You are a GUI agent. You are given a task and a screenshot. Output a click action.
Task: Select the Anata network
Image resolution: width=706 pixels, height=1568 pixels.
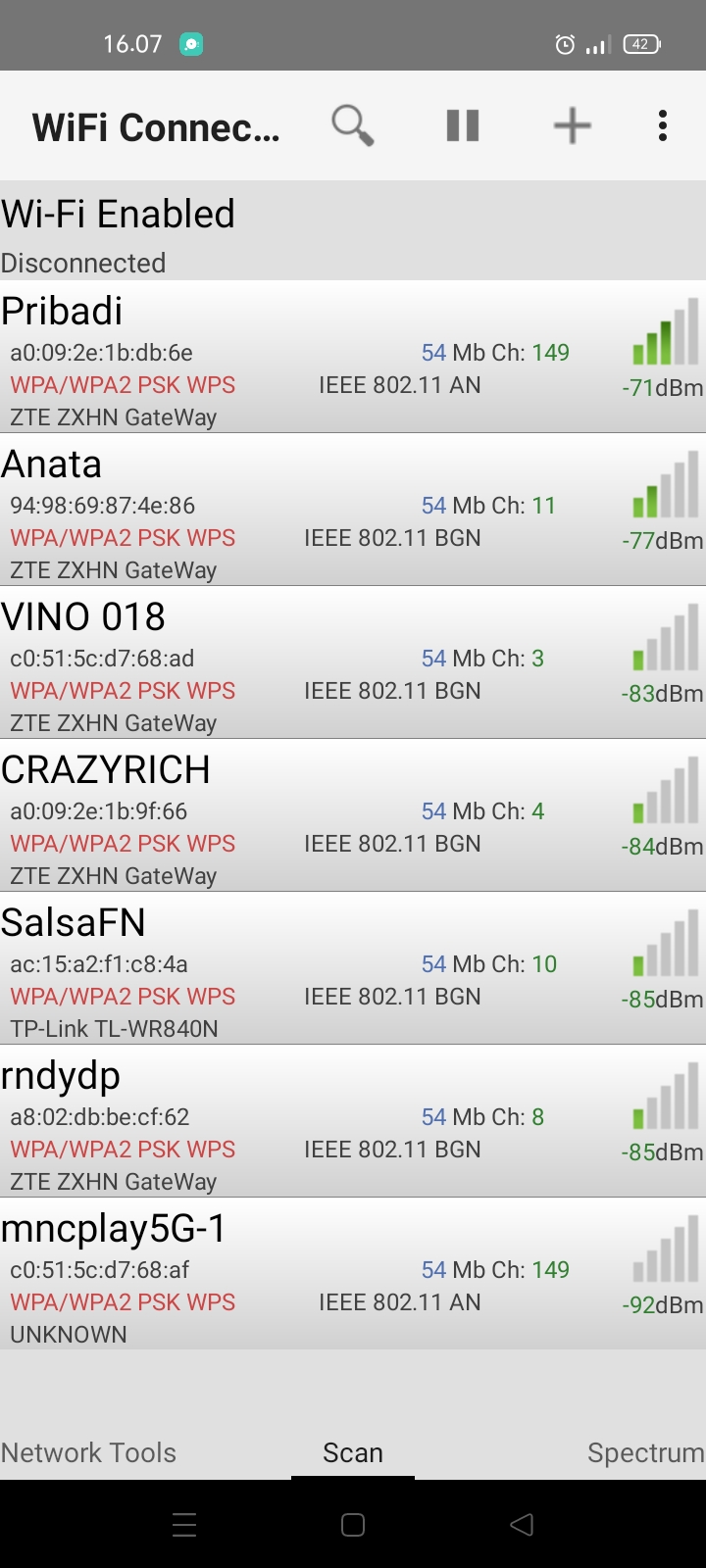tap(353, 511)
